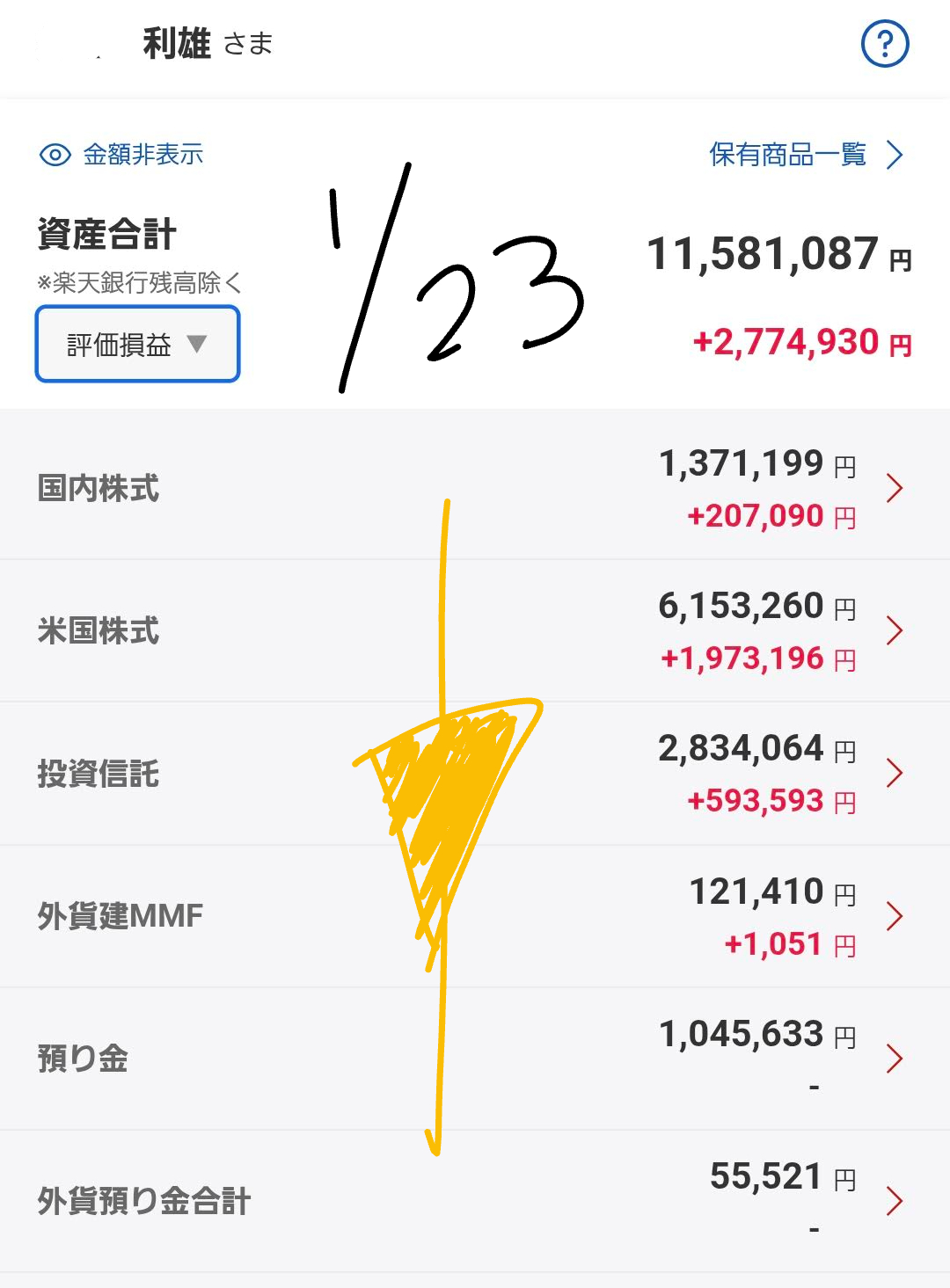This screenshot has height=1288, width=950.
Task: Open the 外貨預り金合計 row
Action: 475,1201
